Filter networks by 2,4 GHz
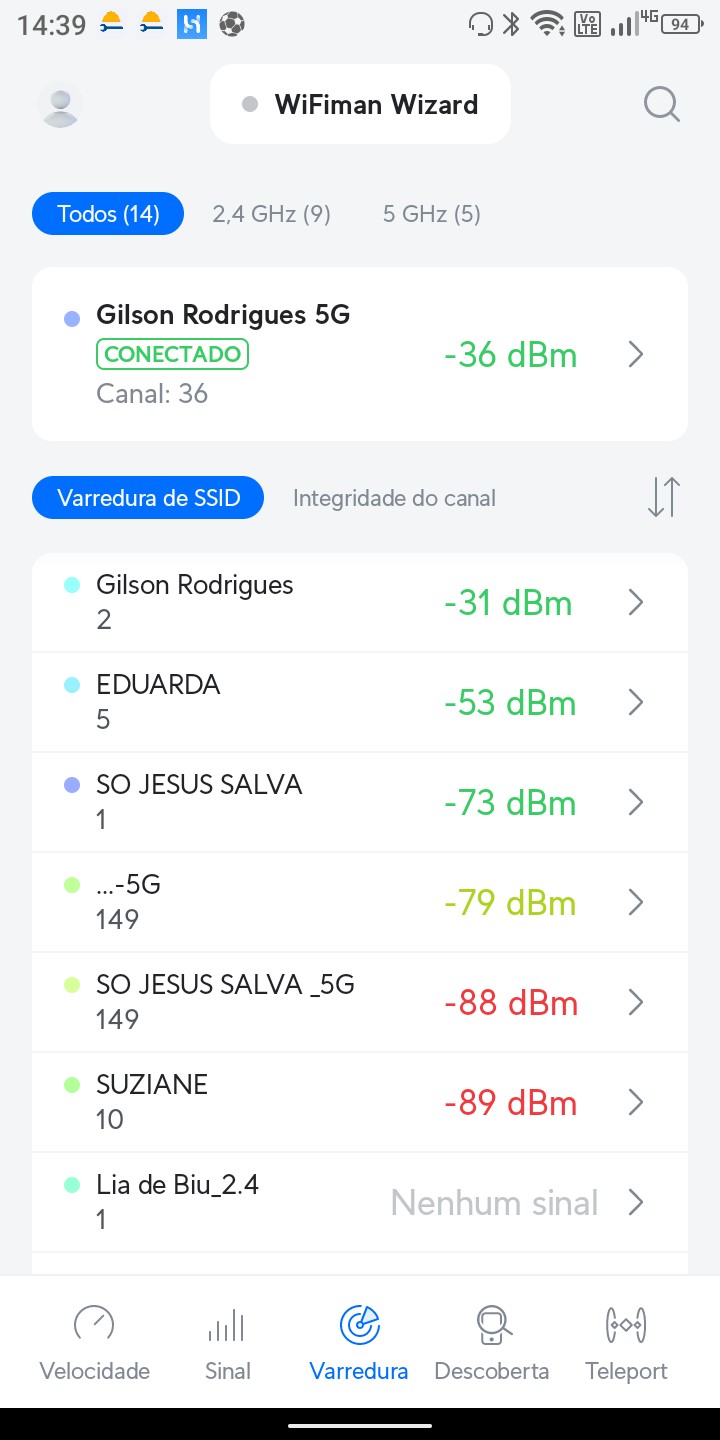This screenshot has height=1440, width=720. [271, 214]
